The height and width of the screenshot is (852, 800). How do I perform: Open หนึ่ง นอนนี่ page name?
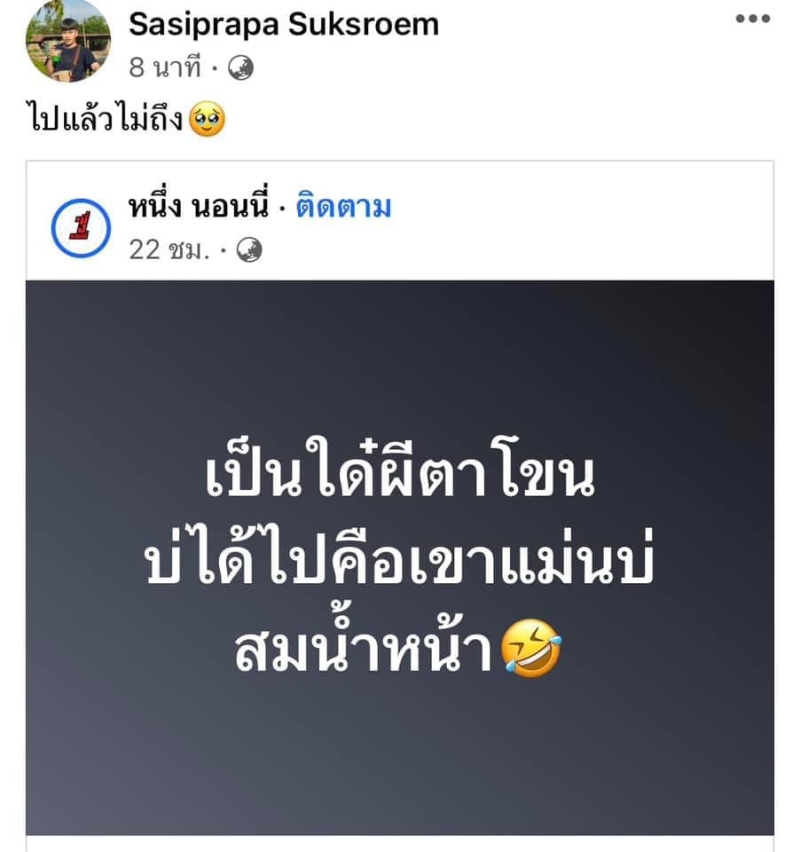coord(198,207)
